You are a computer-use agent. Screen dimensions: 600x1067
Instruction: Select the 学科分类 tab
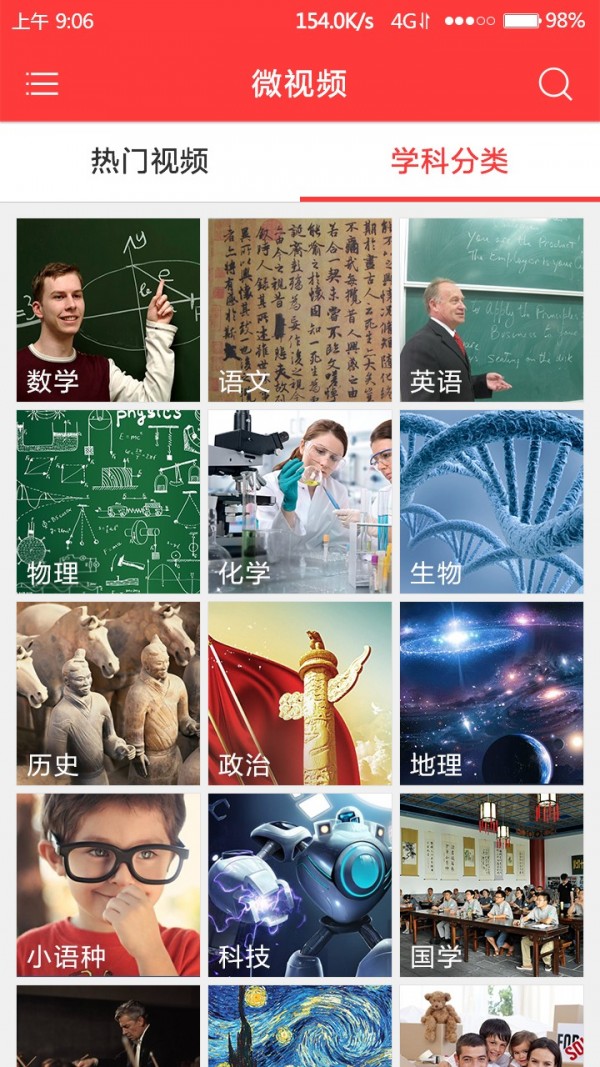[x=450, y=161]
